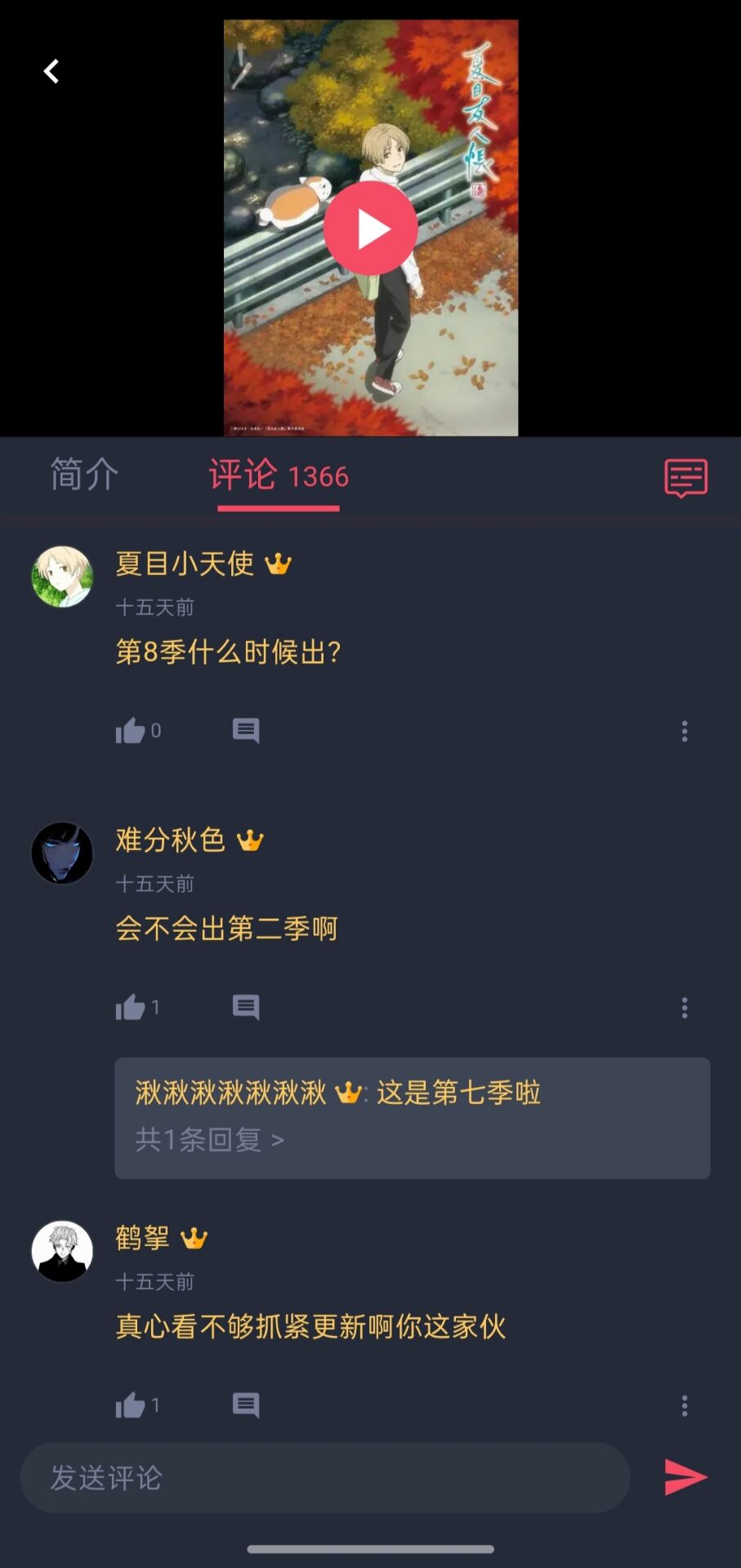Like 鹤挐's comment

(x=131, y=1405)
